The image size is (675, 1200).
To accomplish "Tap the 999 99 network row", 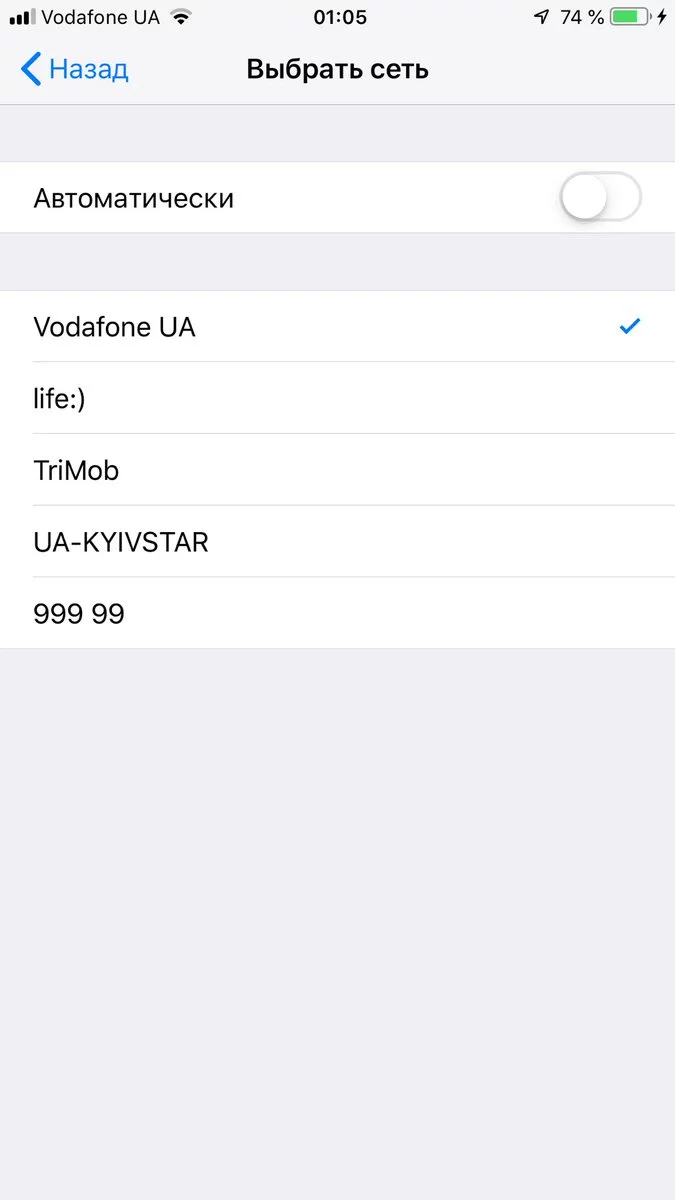I will click(x=337, y=613).
